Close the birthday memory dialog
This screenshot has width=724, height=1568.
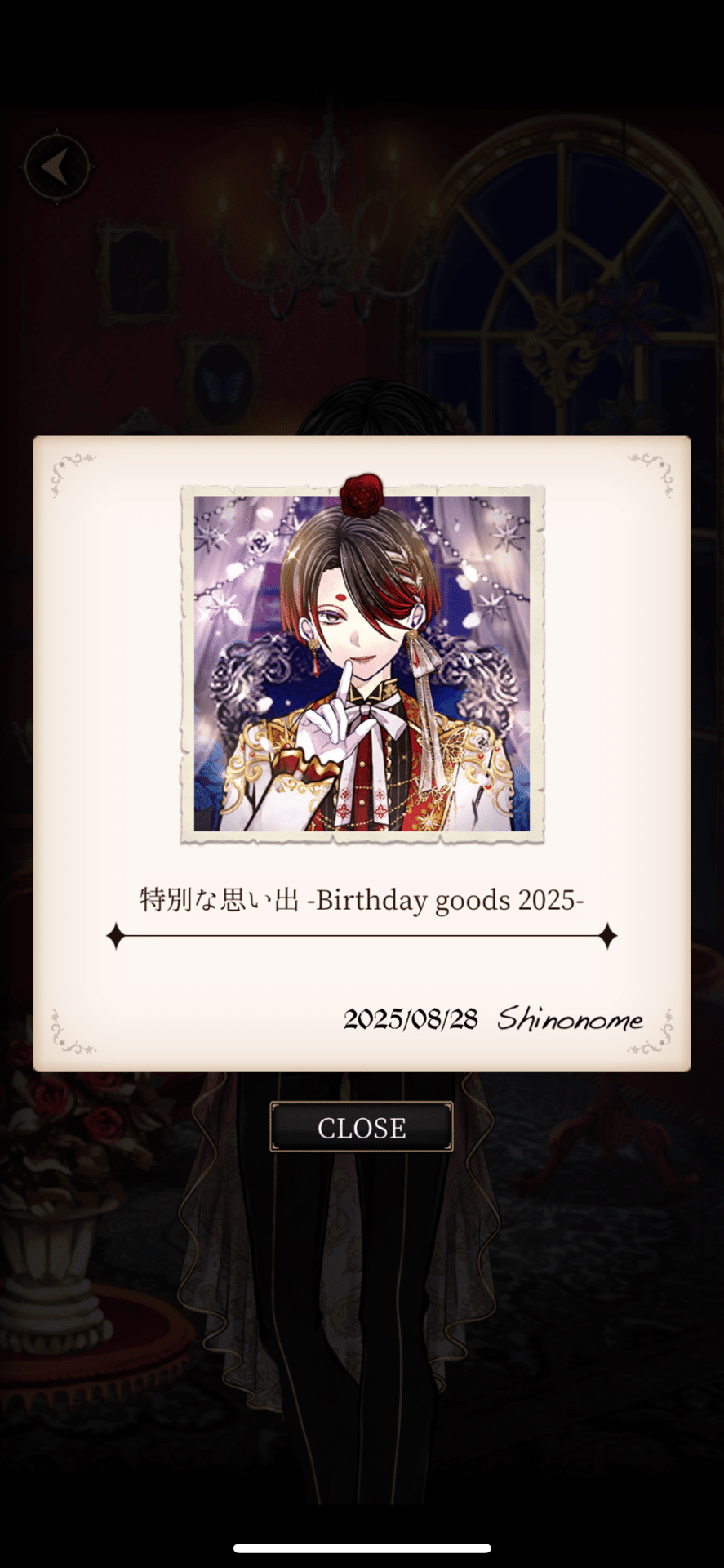point(361,1127)
